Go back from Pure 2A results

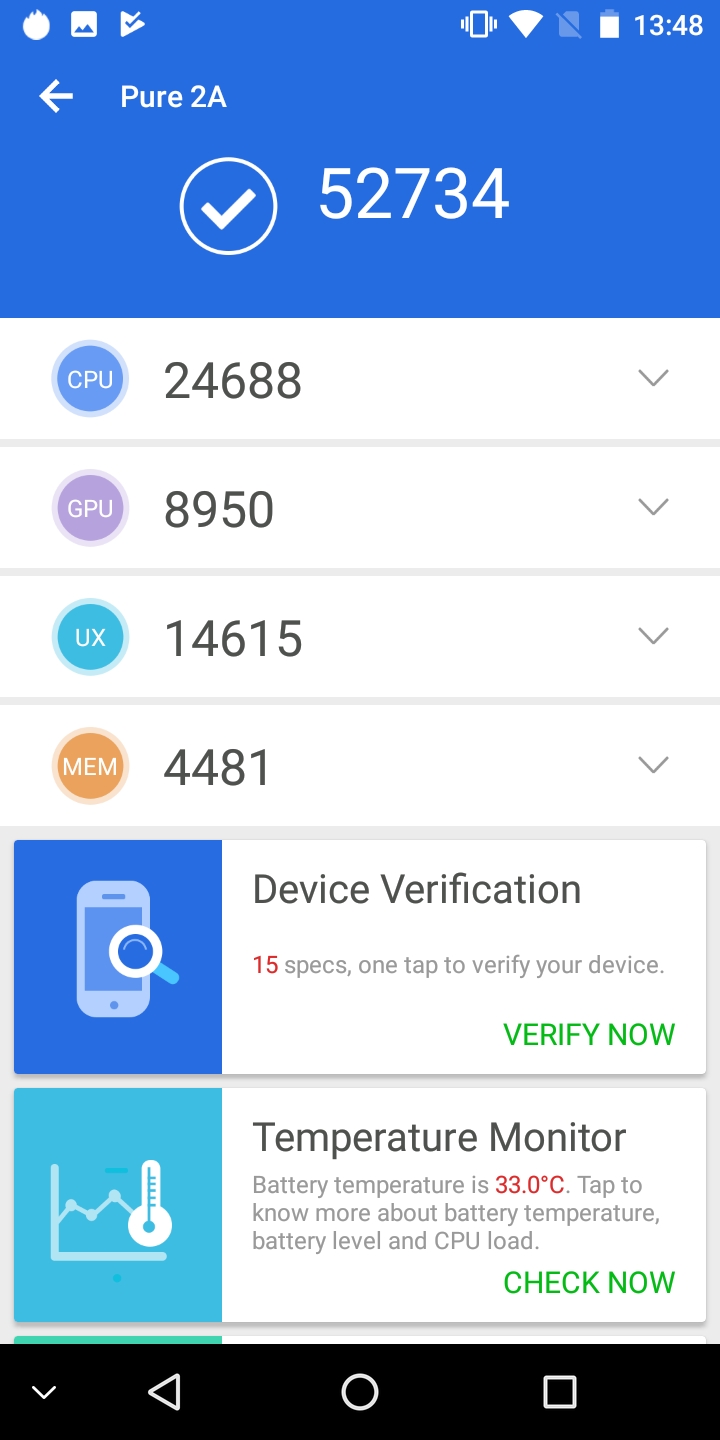click(56, 97)
